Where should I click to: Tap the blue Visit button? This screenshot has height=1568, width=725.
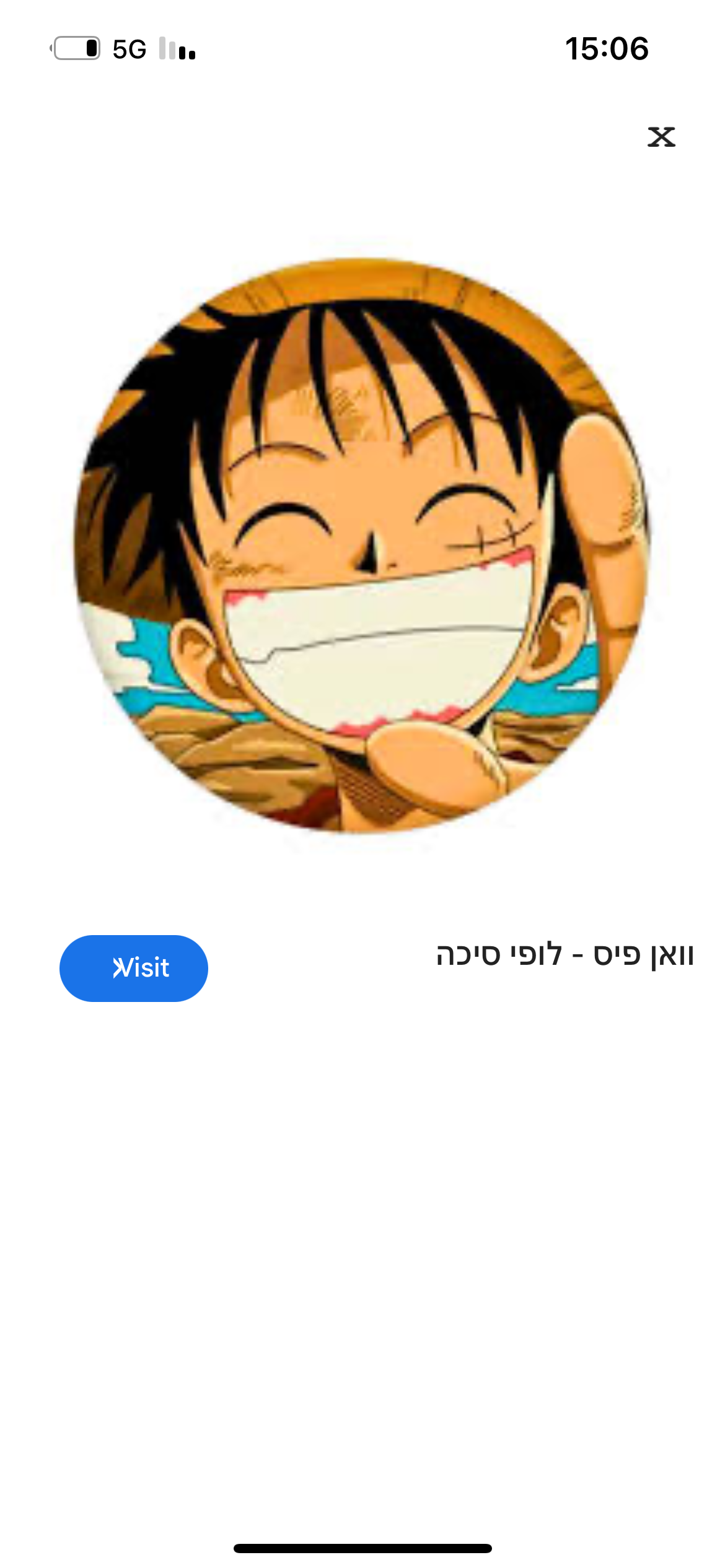point(134,968)
